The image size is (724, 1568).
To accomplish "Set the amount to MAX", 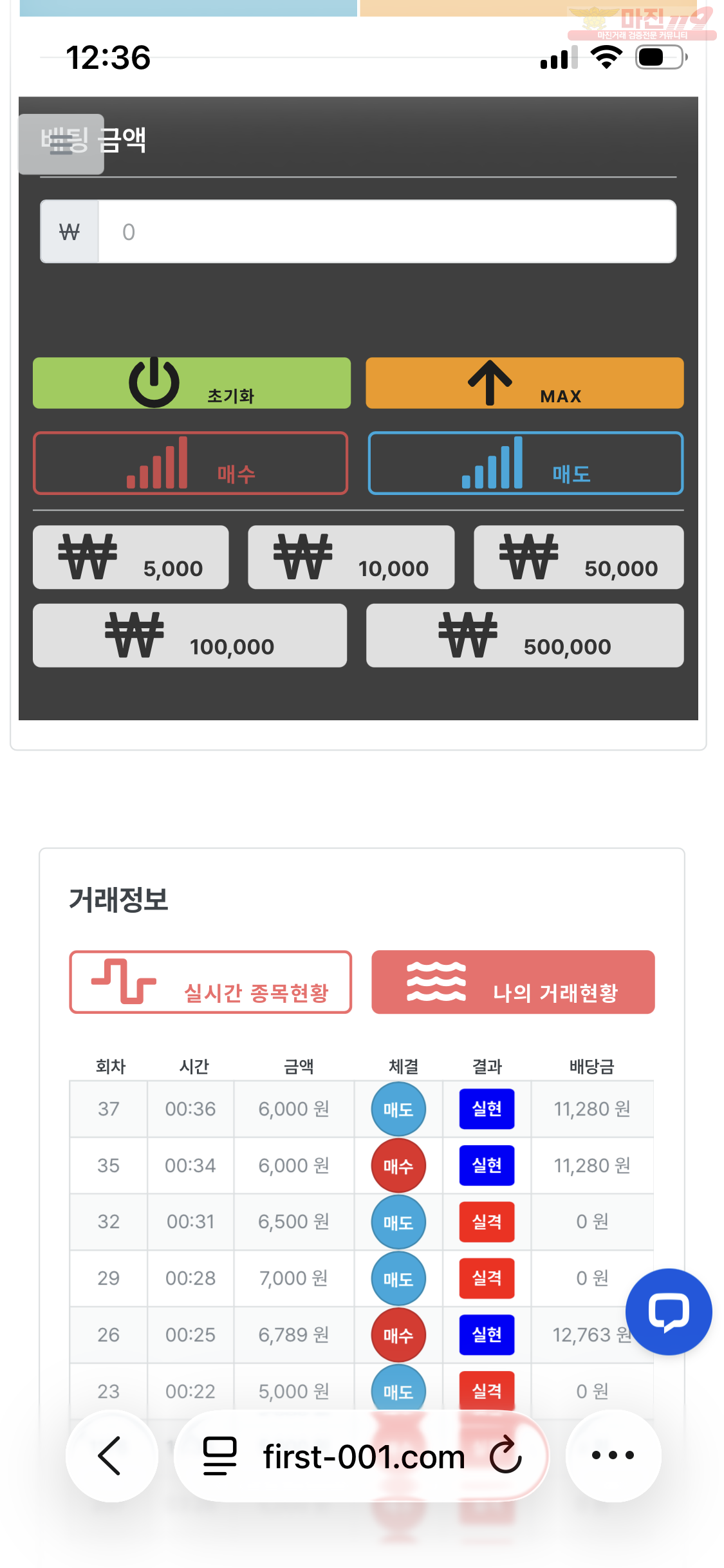I will [524, 384].
